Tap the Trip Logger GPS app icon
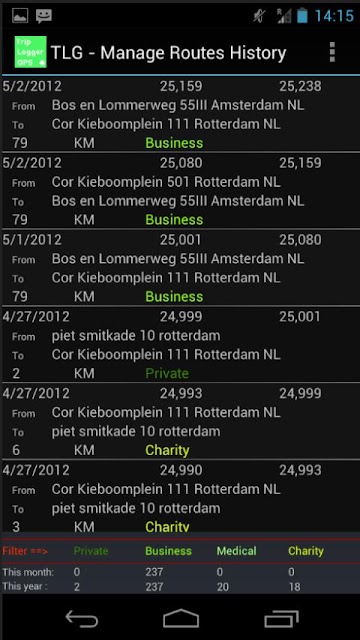 pyautogui.click(x=31, y=52)
